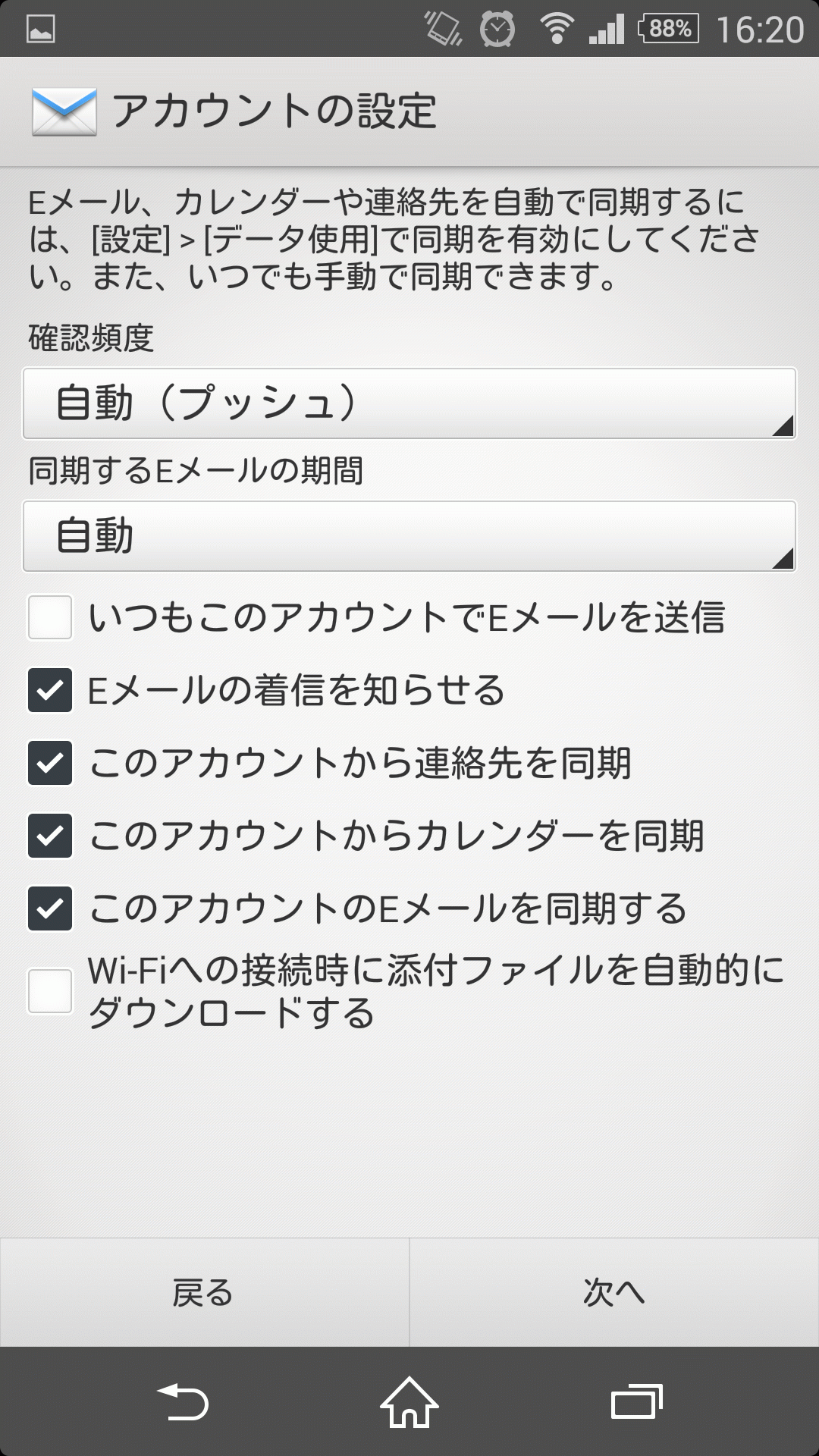Toggle このアカウントからカレンダーを同期 checkbox
This screenshot has width=819, height=1456.
coord(50,836)
